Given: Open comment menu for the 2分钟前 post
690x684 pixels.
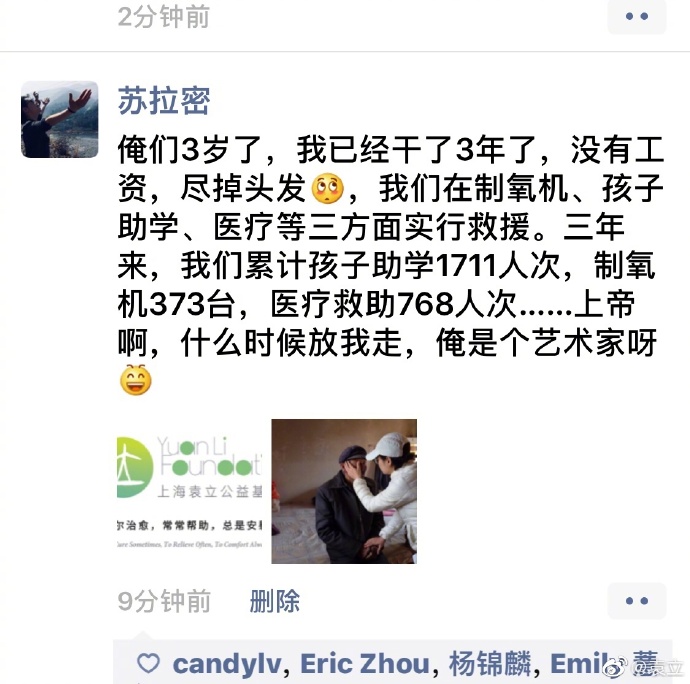Looking at the screenshot, I should coord(636,17).
